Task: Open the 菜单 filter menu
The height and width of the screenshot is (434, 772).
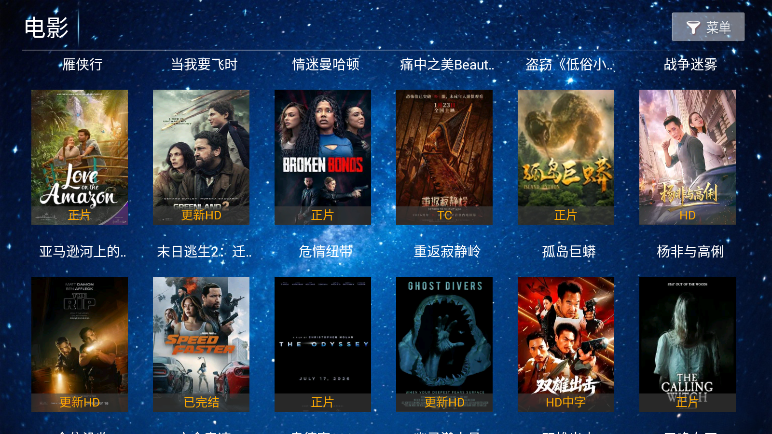Action: tap(708, 27)
